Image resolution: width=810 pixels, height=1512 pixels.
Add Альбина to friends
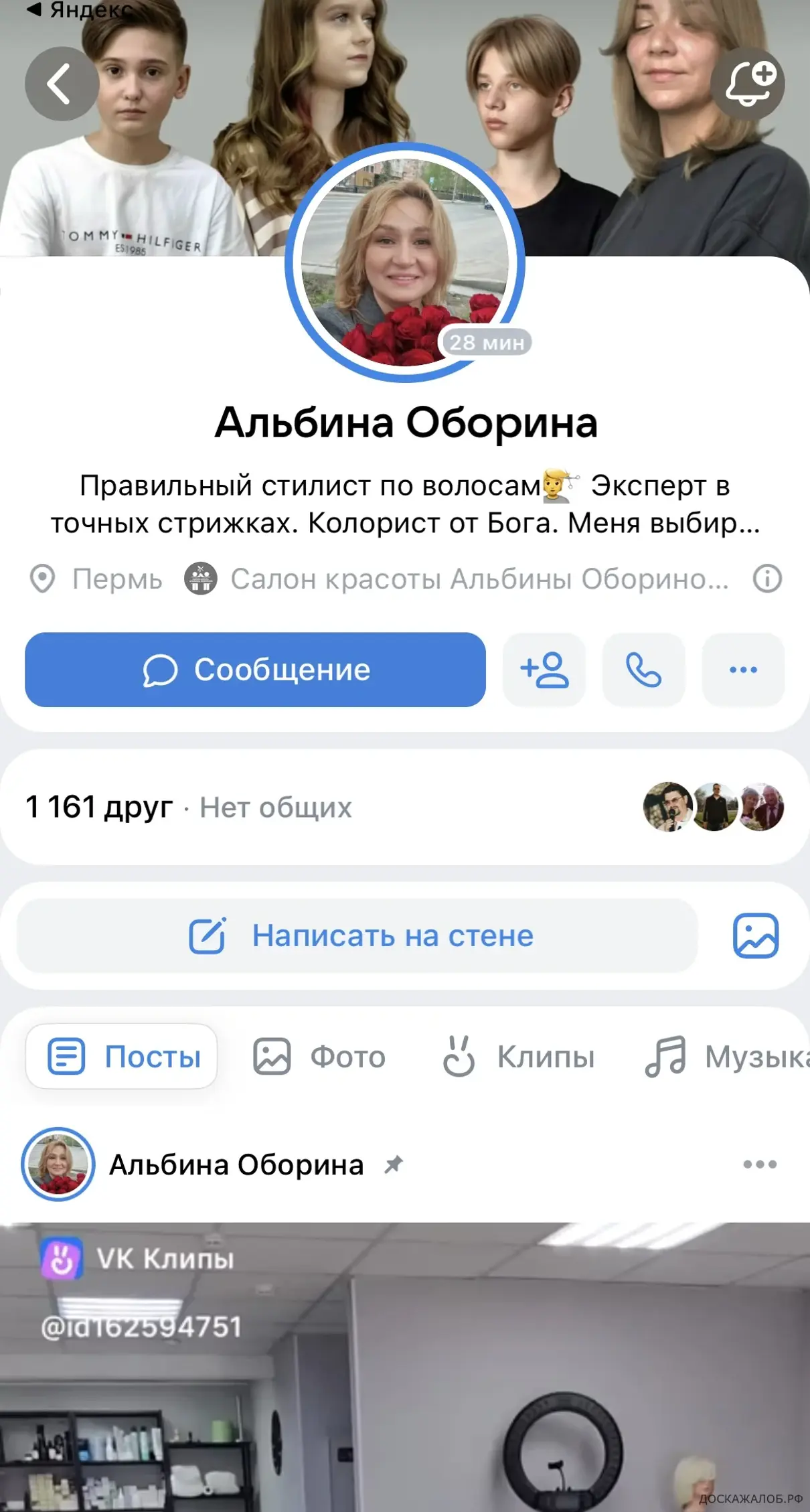tap(544, 670)
